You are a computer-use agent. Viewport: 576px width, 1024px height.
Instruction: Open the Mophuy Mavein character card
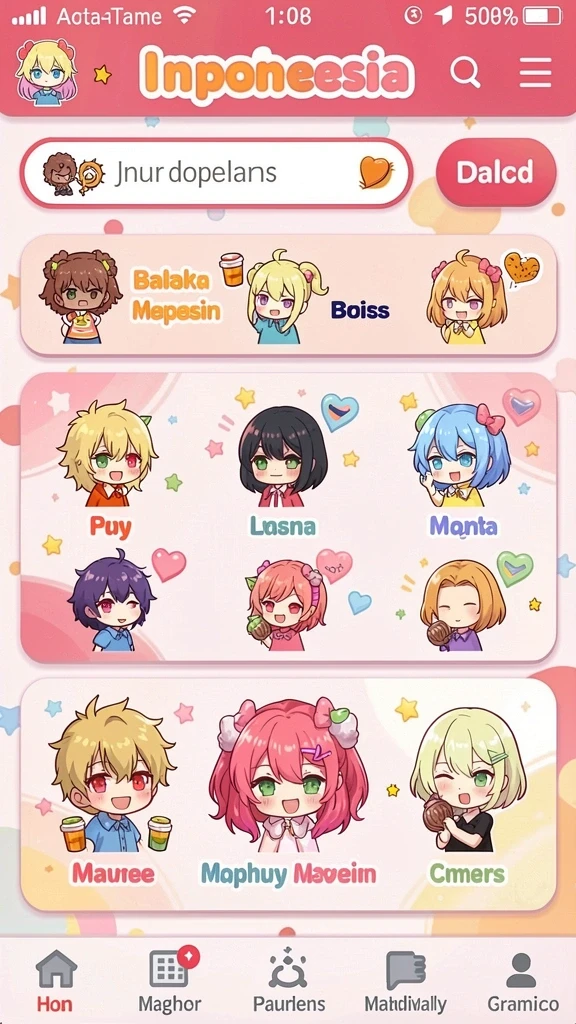click(x=288, y=793)
